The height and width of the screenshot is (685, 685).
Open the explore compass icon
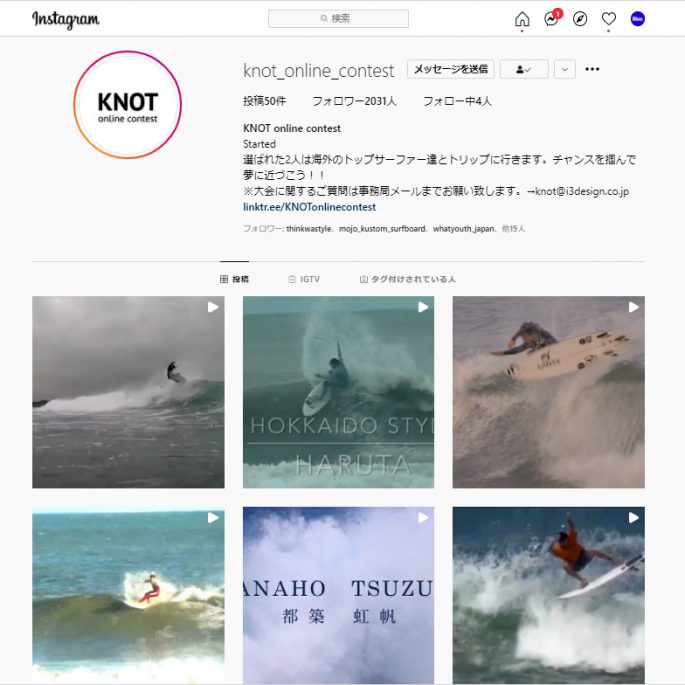pos(580,19)
